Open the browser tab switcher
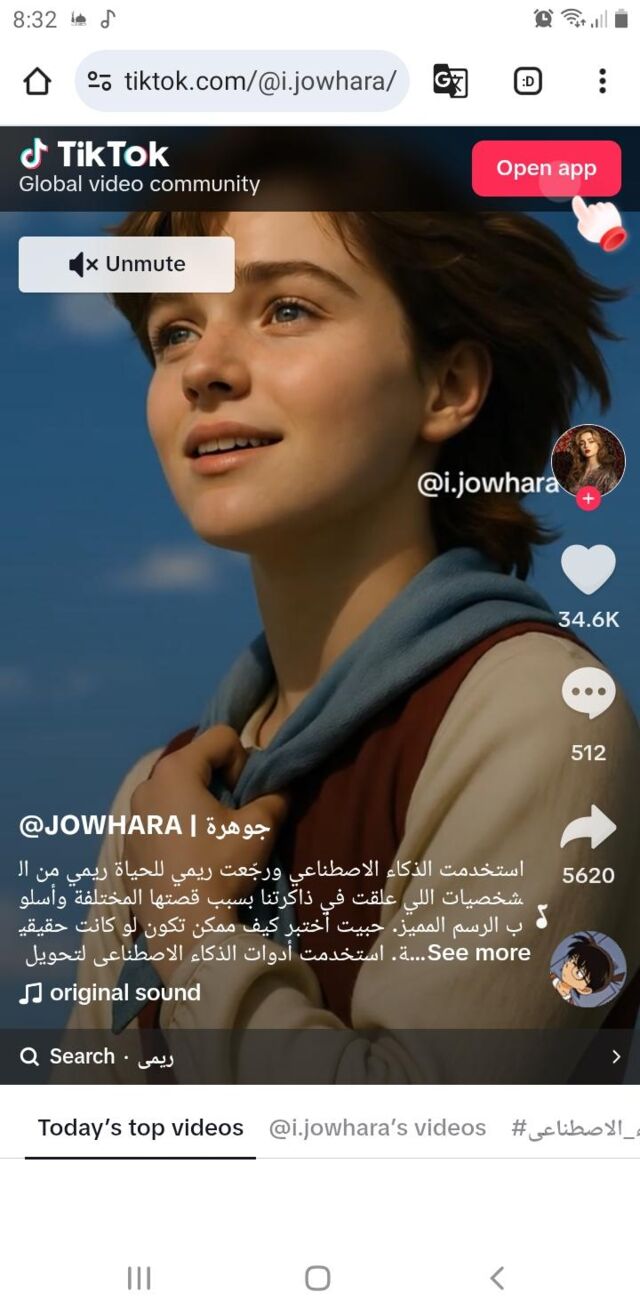This screenshot has width=640, height=1316. pyautogui.click(x=528, y=81)
